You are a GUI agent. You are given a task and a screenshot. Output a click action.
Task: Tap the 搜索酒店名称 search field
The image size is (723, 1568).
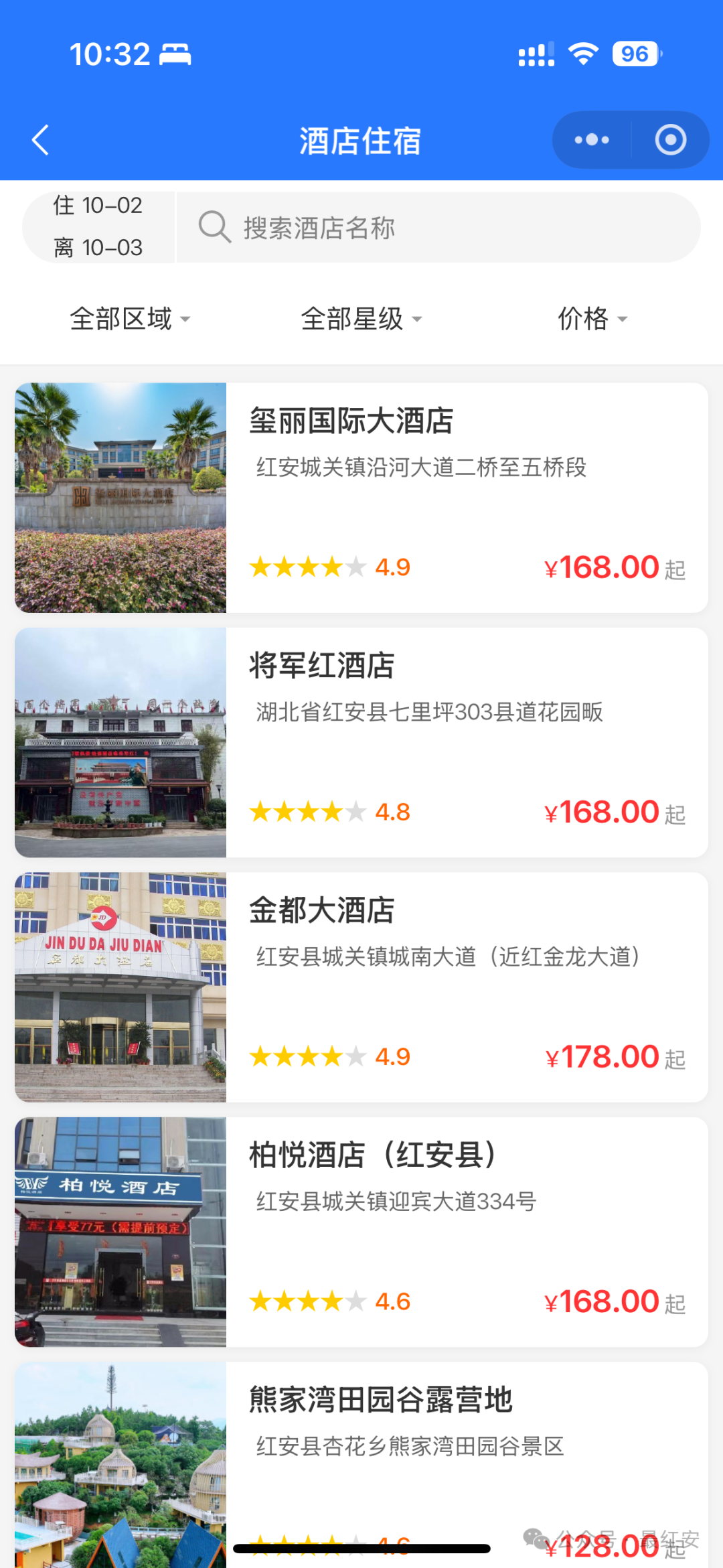coord(438,228)
